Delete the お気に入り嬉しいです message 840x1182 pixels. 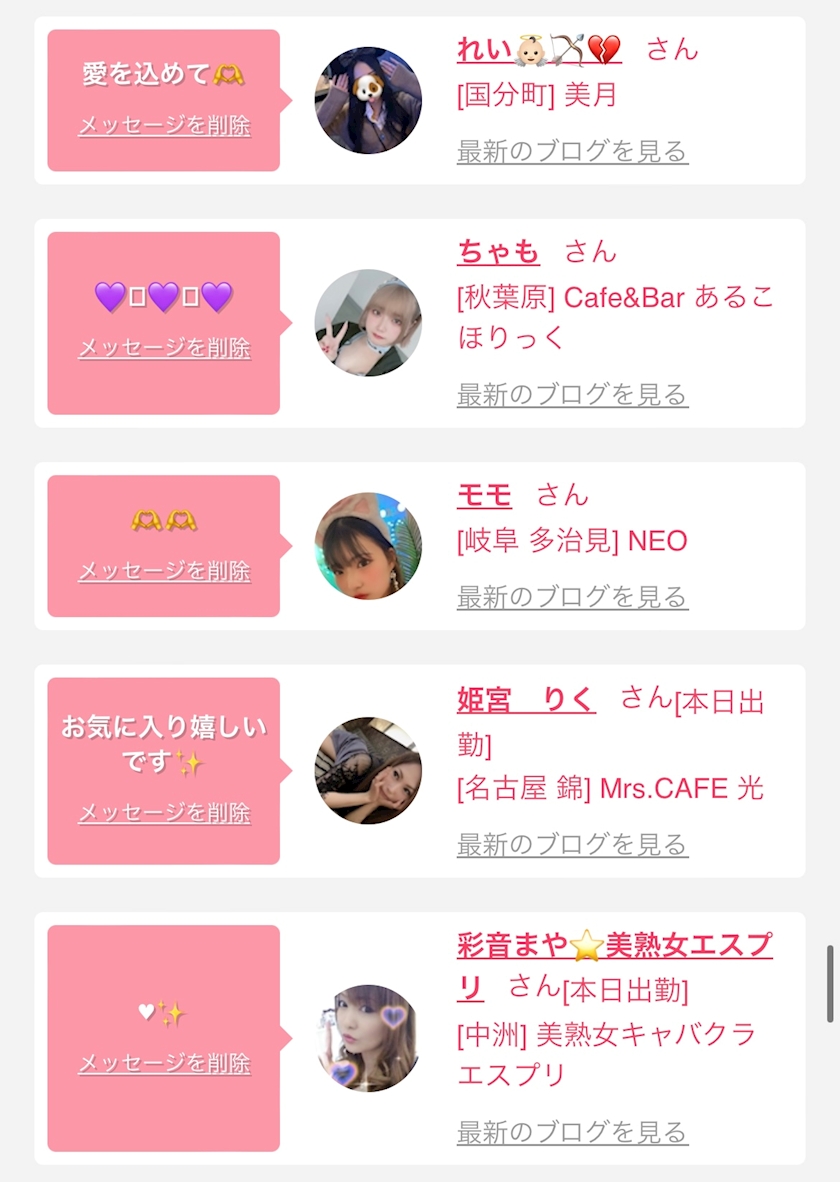pos(164,813)
